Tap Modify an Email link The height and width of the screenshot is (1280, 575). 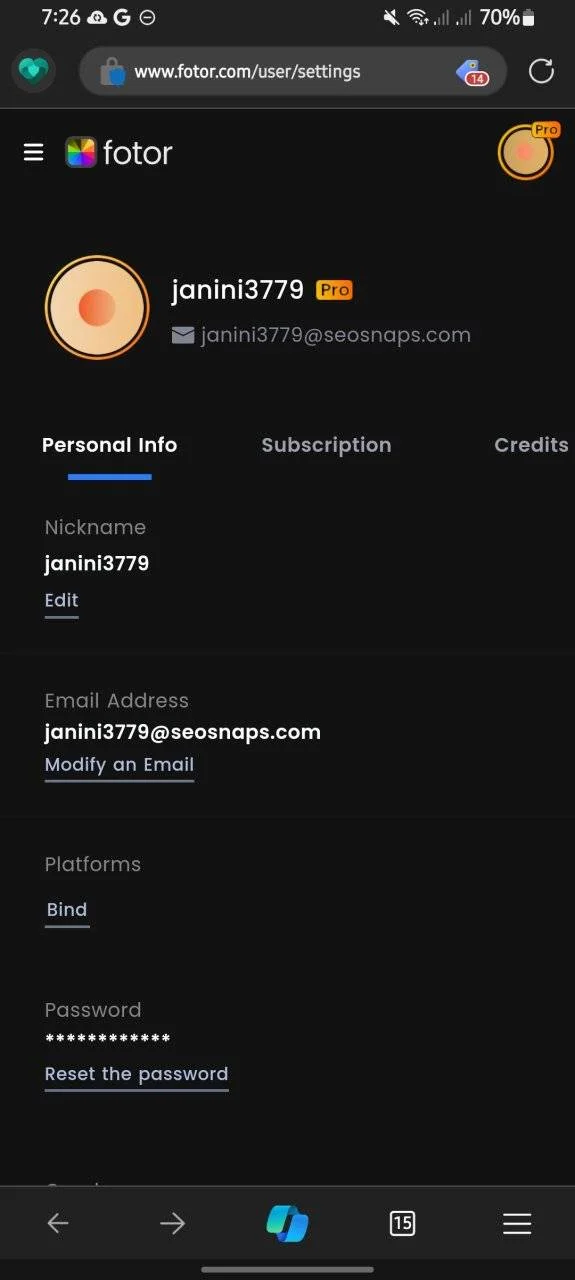point(119,765)
